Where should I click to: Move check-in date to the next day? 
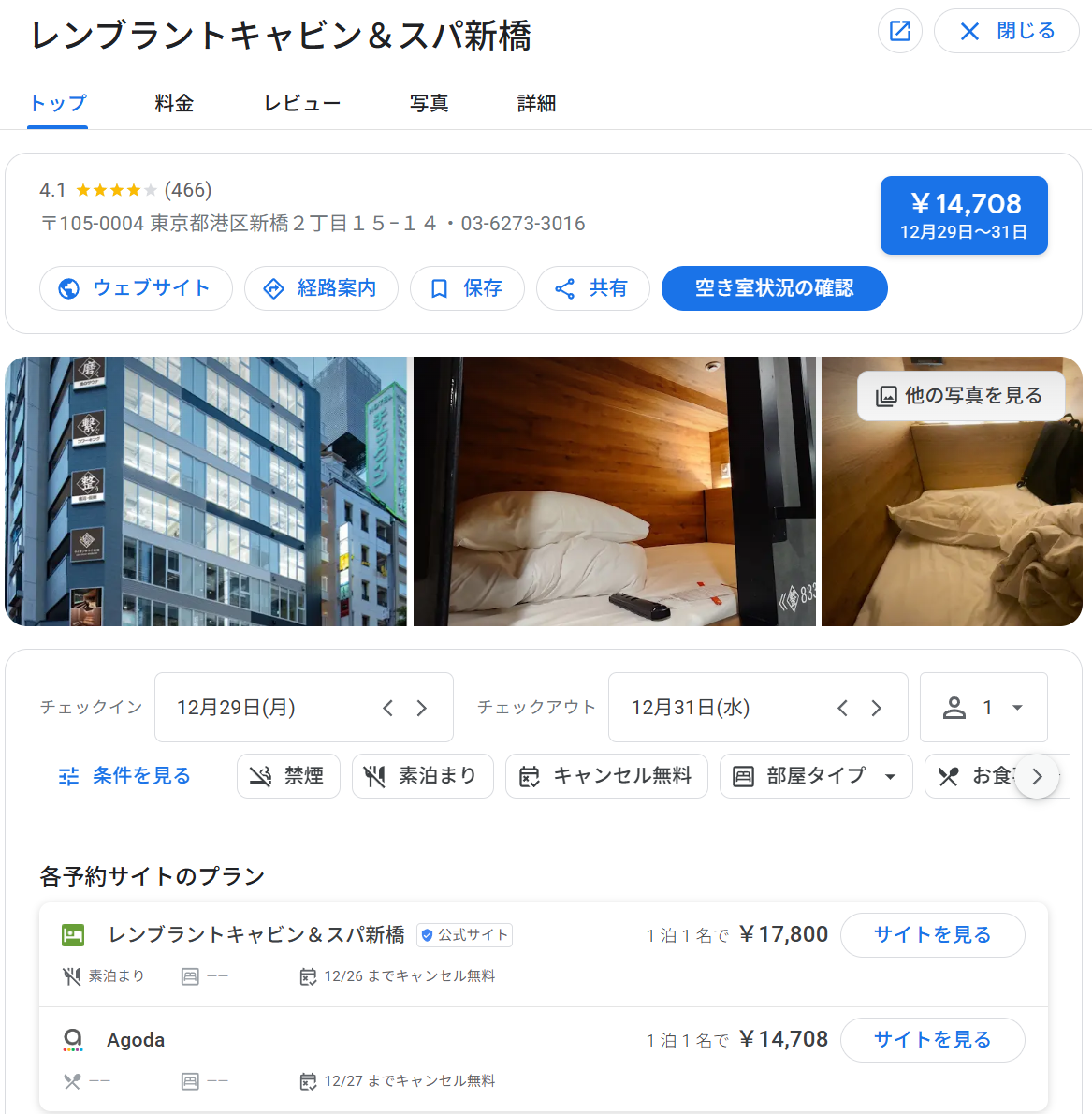(x=422, y=708)
